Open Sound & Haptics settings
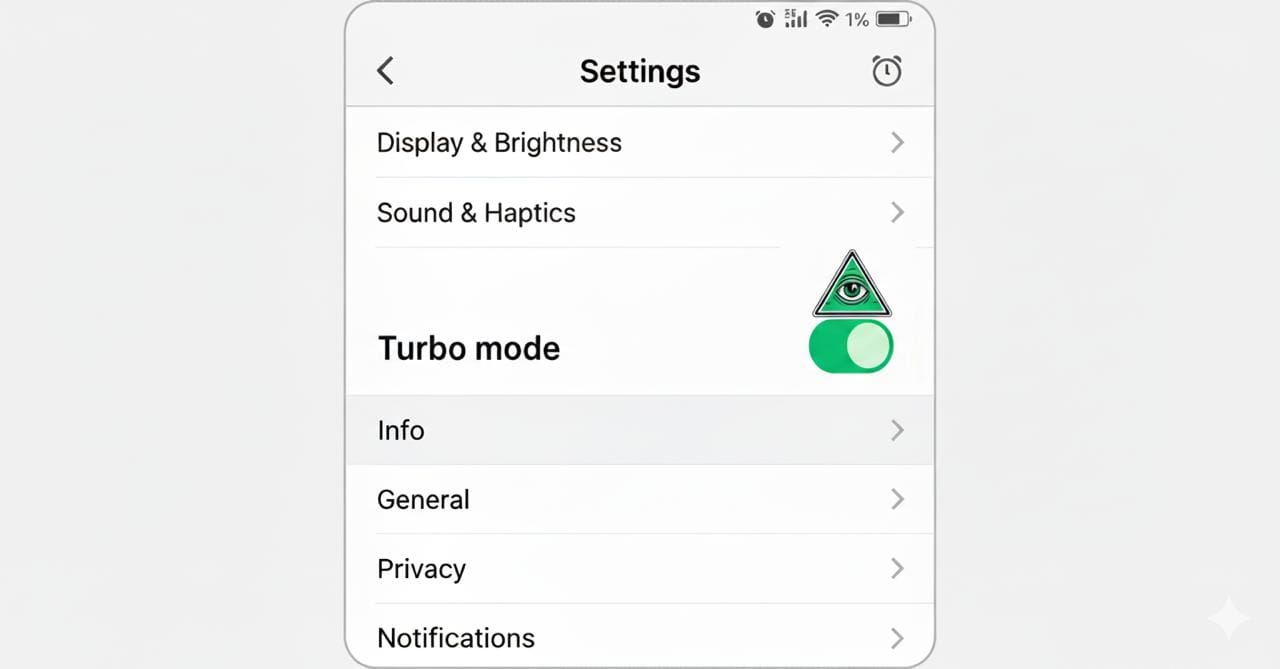 pyautogui.click(x=639, y=212)
